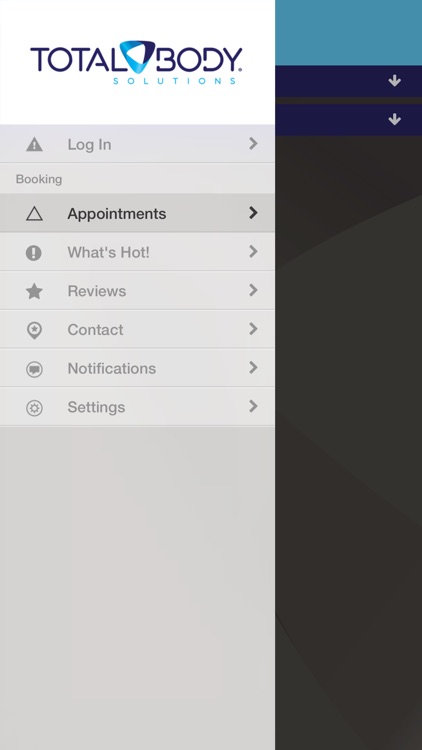Viewport: 422px width, 750px height.
Task: Open Settings from the drawer
Action: 137,407
